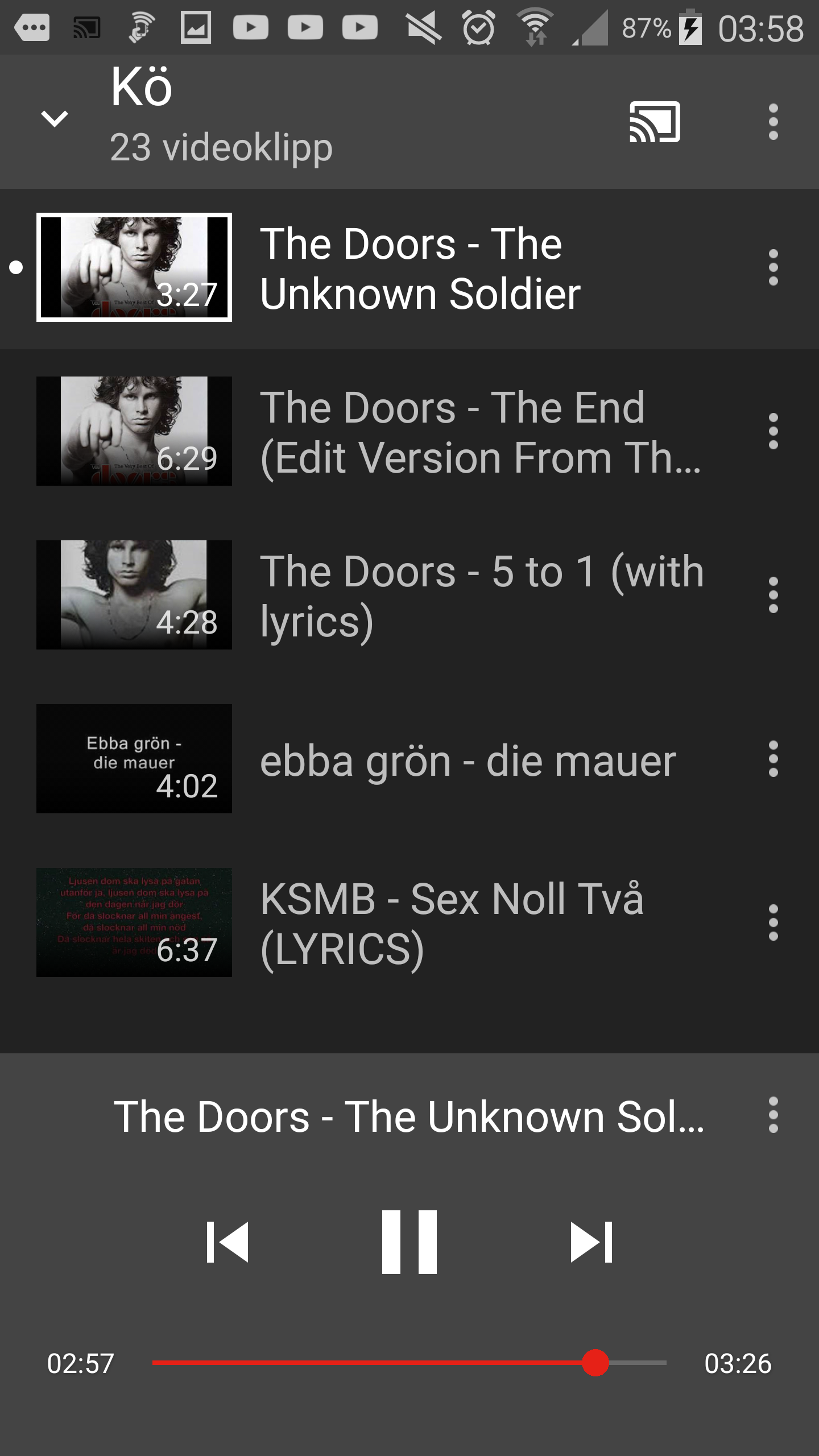Image resolution: width=819 pixels, height=1456 pixels.
Task: Play The Doors - 5 to 1 (with lyrics)
Action: click(420, 595)
